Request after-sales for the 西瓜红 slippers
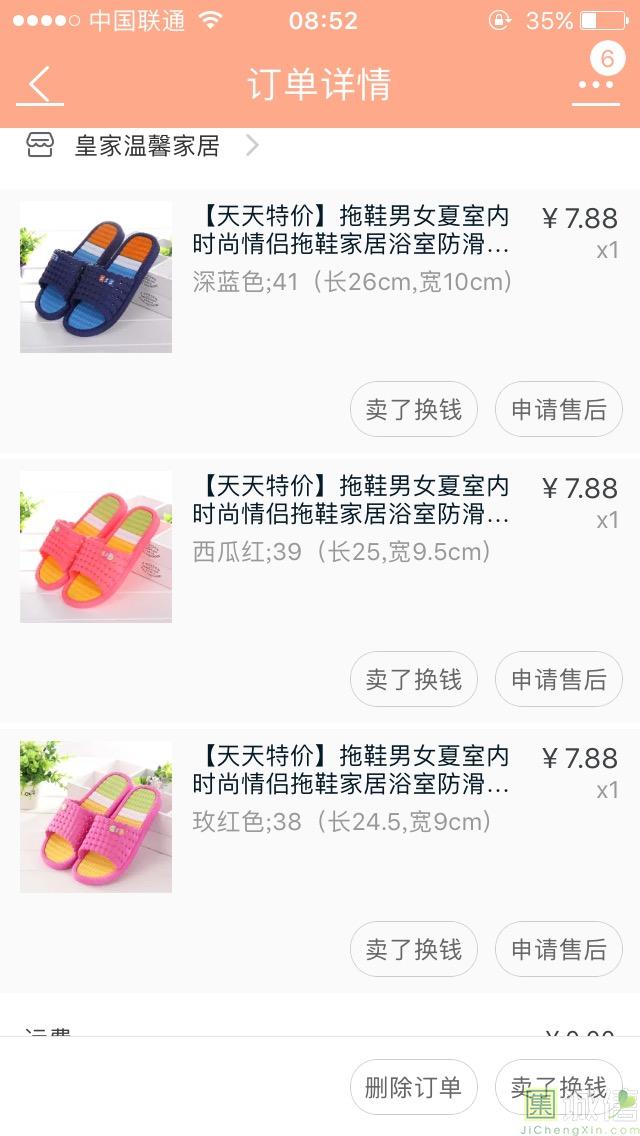This screenshot has width=640, height=1136. [x=558, y=679]
